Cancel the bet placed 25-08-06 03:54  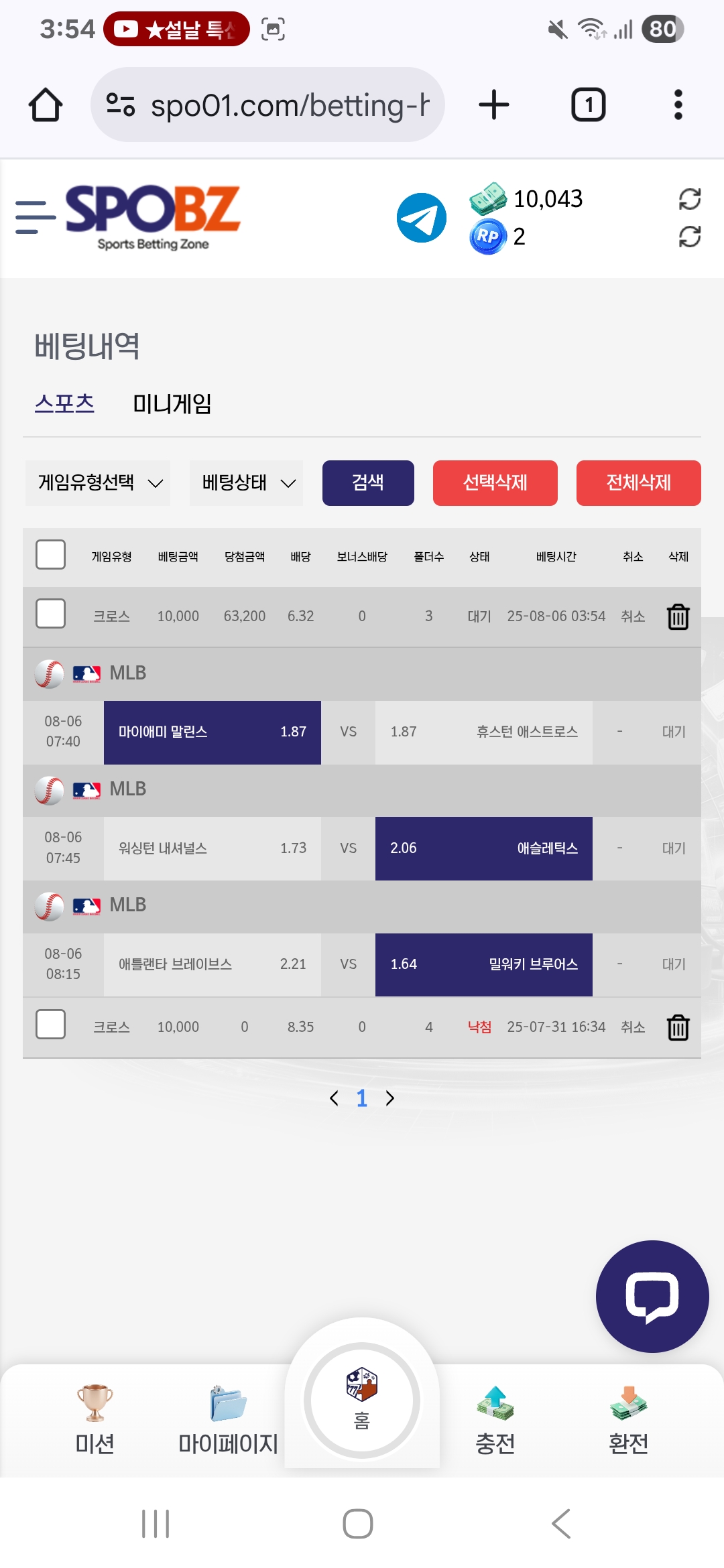click(633, 616)
